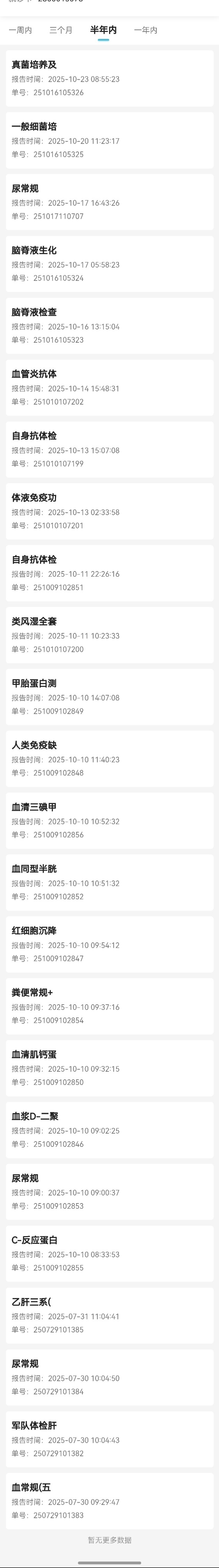Viewport: 219px width, 1568px height.
Task: Open the 脑脊液检查 report
Action: [109, 326]
